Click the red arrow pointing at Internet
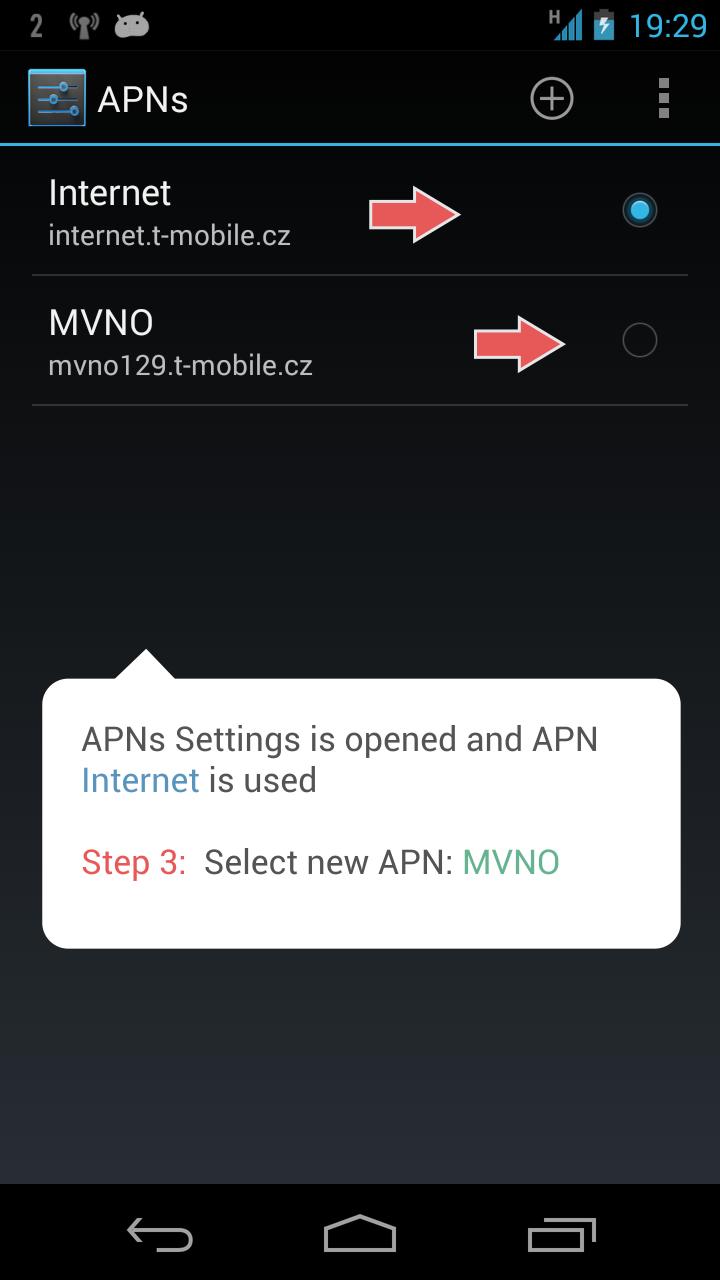 tap(415, 213)
